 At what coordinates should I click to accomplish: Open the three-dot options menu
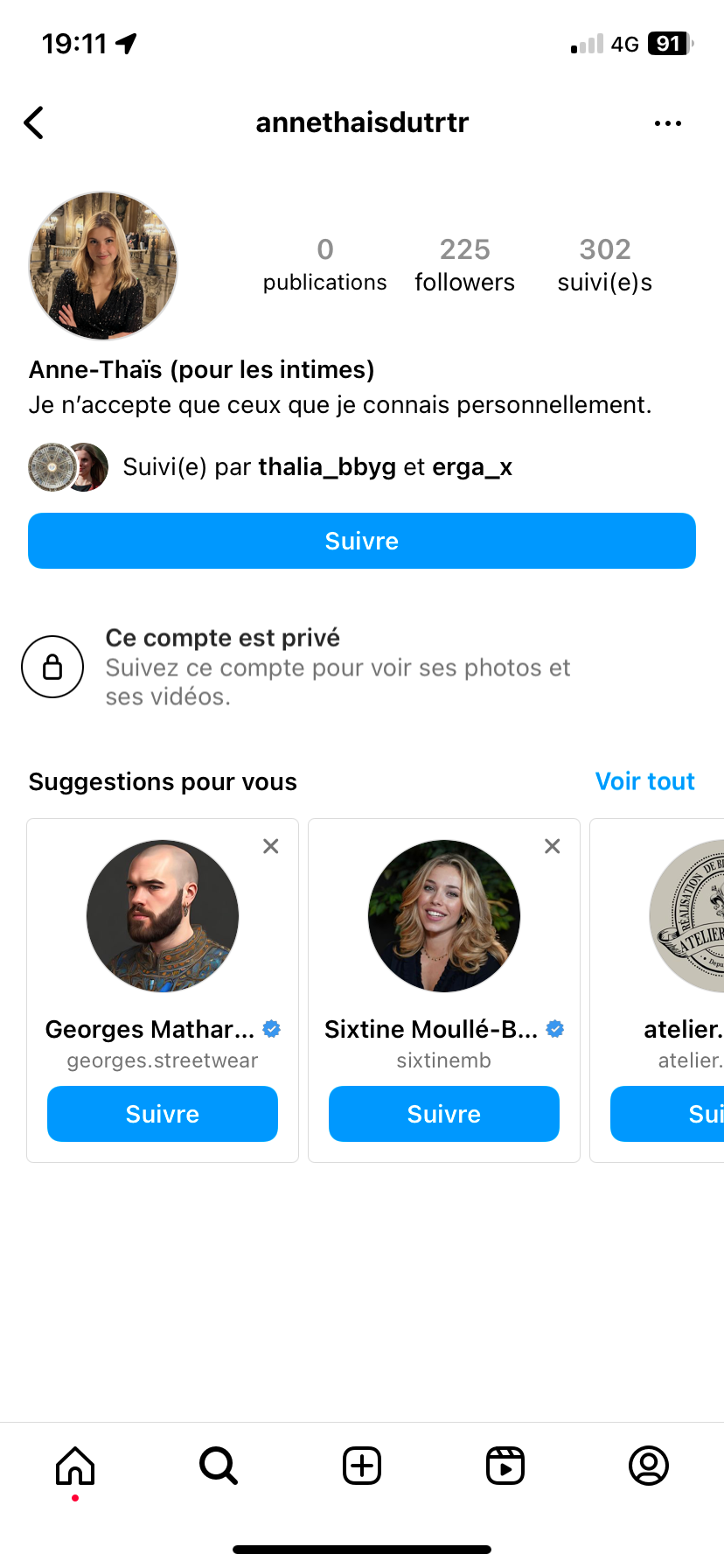pyautogui.click(x=667, y=123)
